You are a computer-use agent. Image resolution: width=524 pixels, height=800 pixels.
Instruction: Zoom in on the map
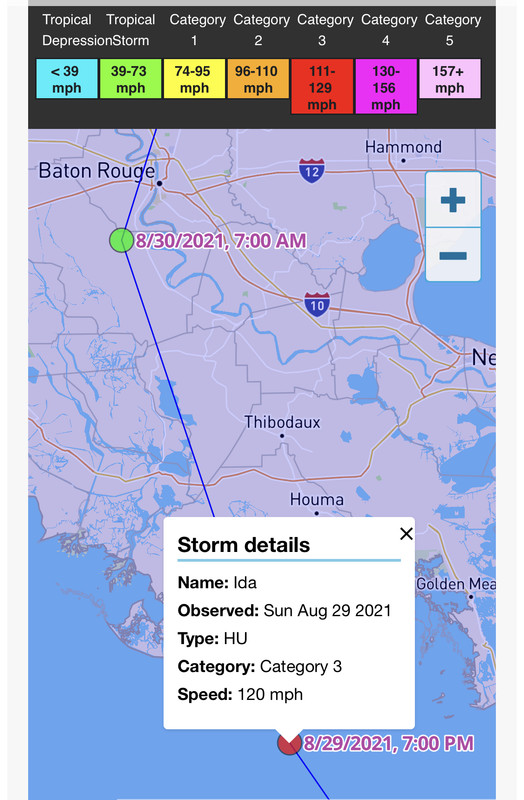pos(453,200)
